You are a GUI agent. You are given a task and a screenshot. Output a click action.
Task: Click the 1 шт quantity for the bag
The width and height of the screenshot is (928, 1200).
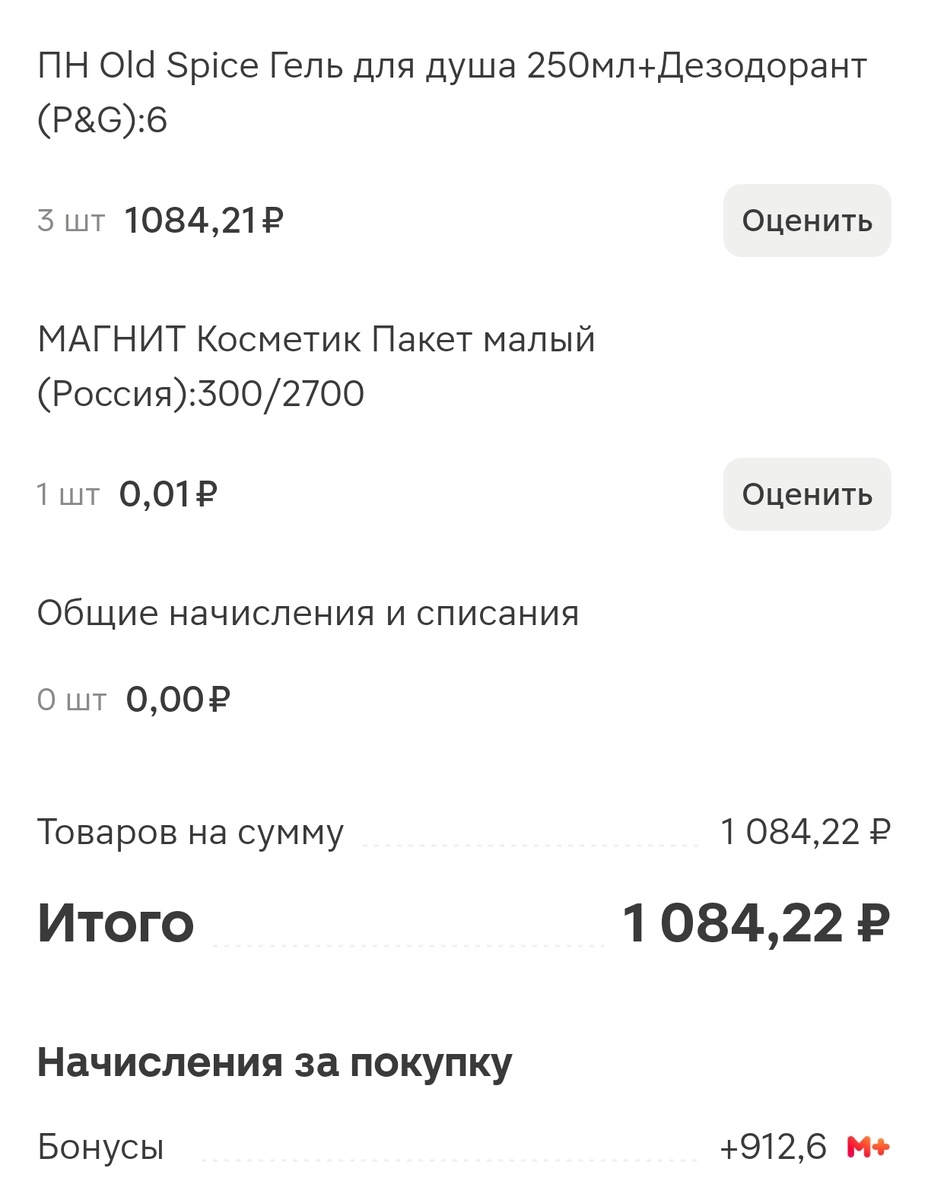(x=67, y=493)
